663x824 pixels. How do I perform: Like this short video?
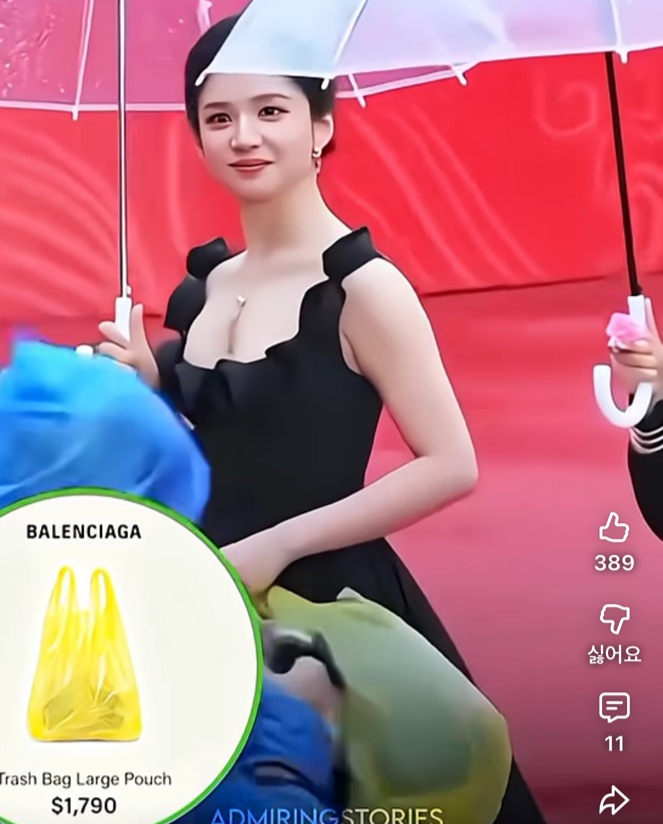pyautogui.click(x=614, y=528)
